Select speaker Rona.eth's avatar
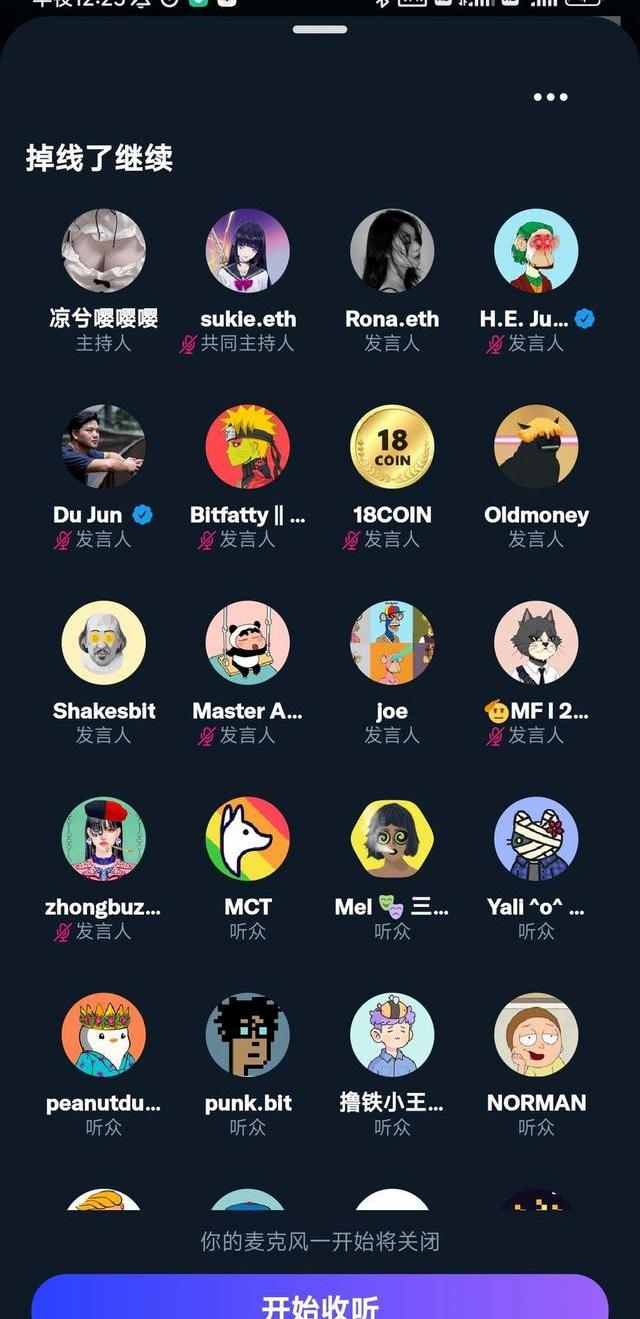The width and height of the screenshot is (640, 1319). (392, 251)
